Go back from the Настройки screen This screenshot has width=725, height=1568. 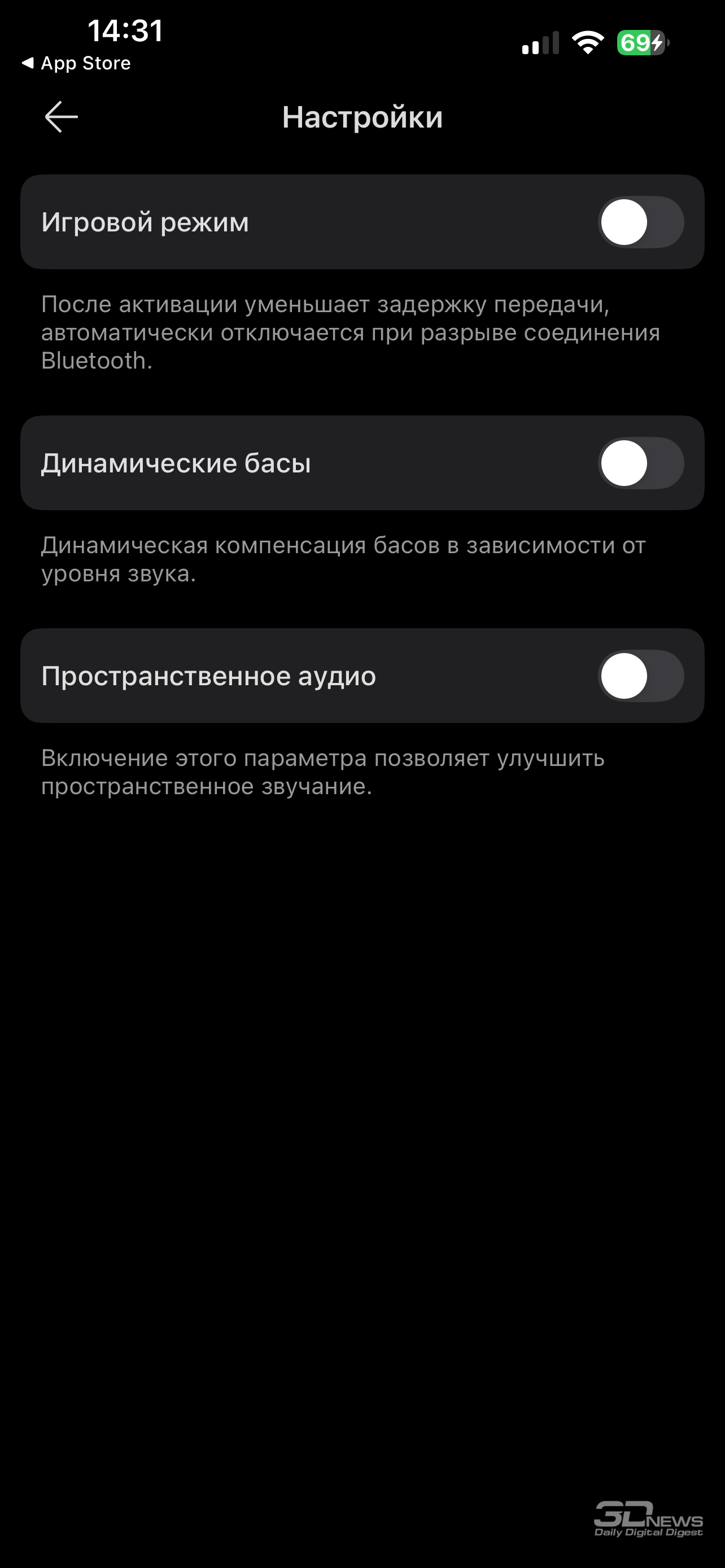[x=62, y=117]
